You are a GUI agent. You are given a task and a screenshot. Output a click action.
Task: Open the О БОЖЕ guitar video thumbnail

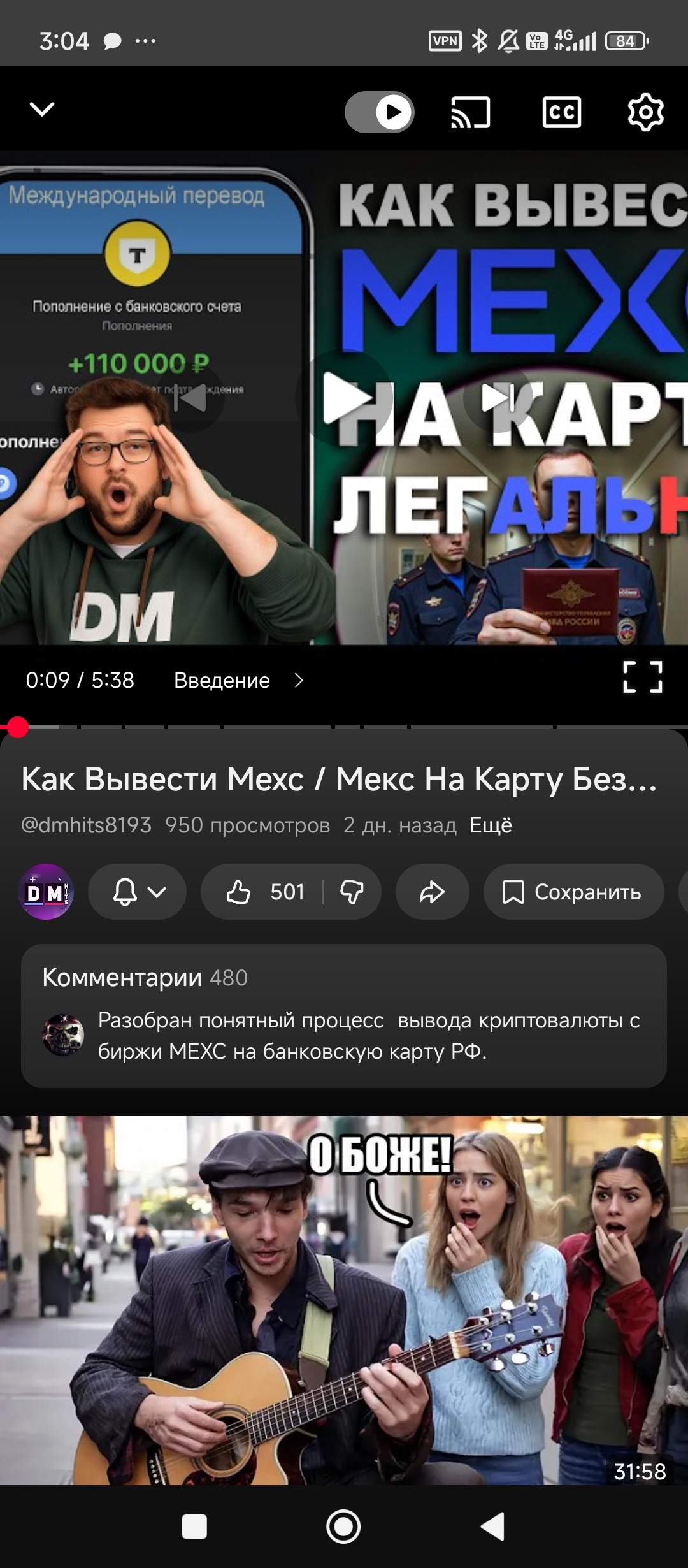point(344,1300)
